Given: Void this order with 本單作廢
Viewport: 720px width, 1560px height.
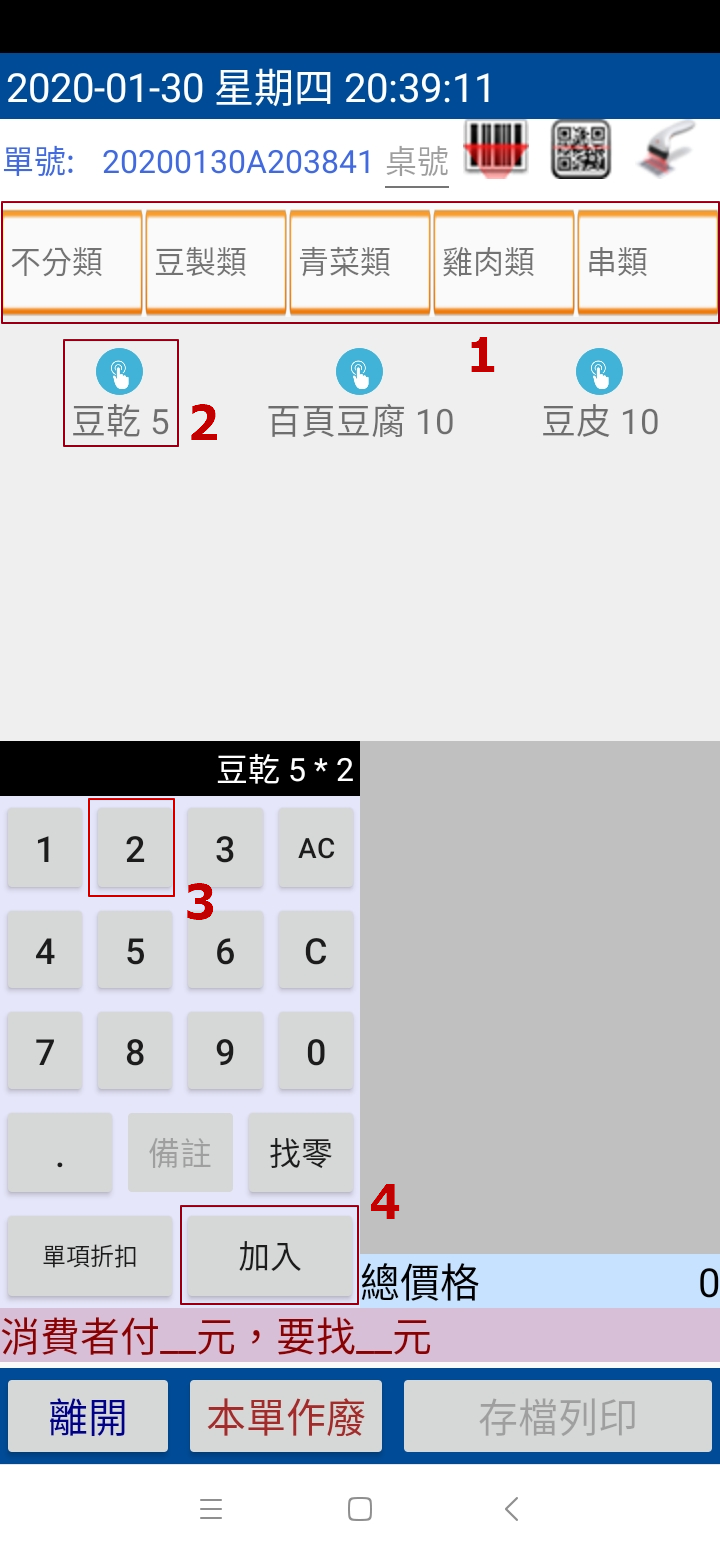Looking at the screenshot, I should (x=286, y=1417).
